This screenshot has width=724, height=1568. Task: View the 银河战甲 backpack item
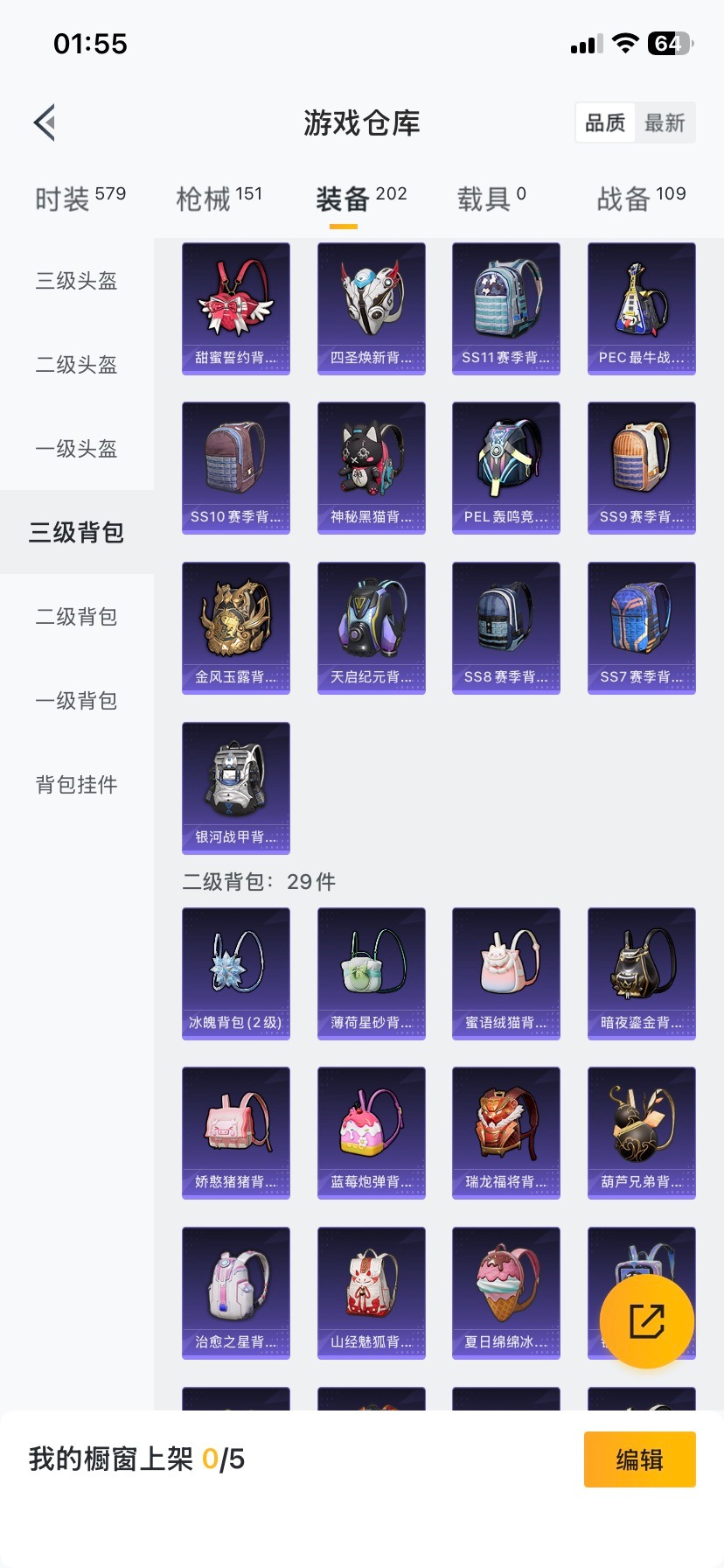click(236, 787)
